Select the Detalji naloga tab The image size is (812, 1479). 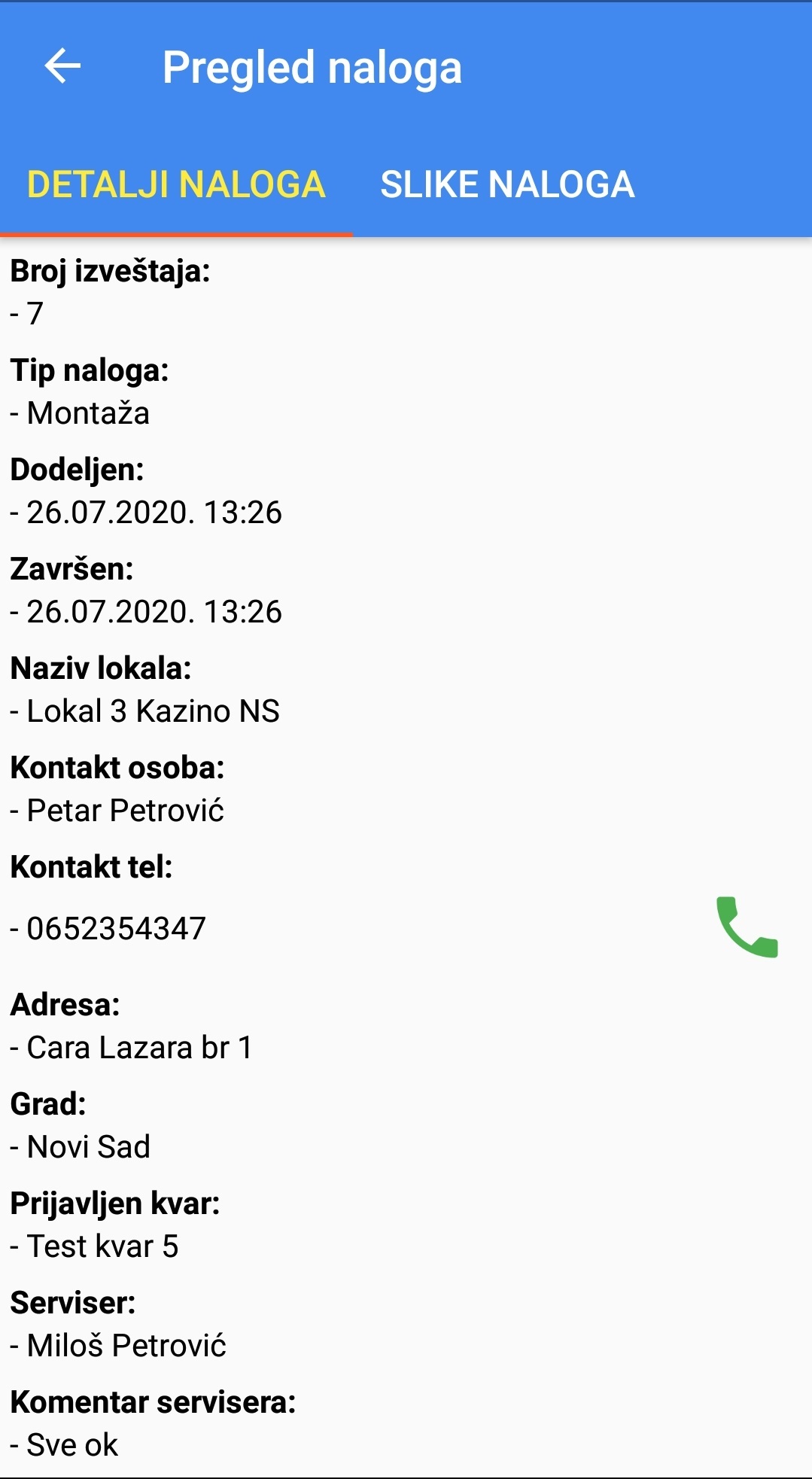[176, 185]
